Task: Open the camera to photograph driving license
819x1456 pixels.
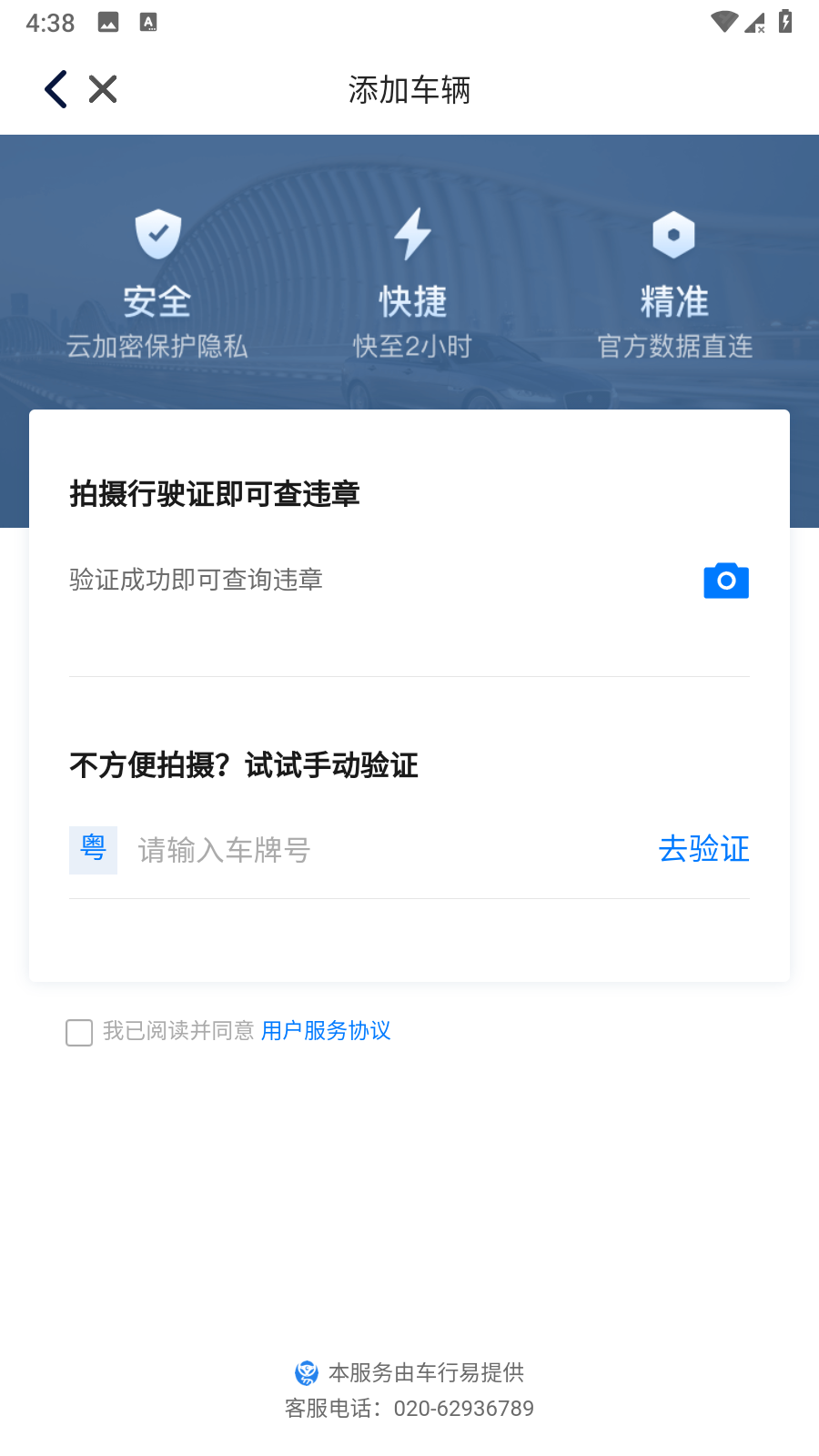Action: pyautogui.click(x=725, y=581)
